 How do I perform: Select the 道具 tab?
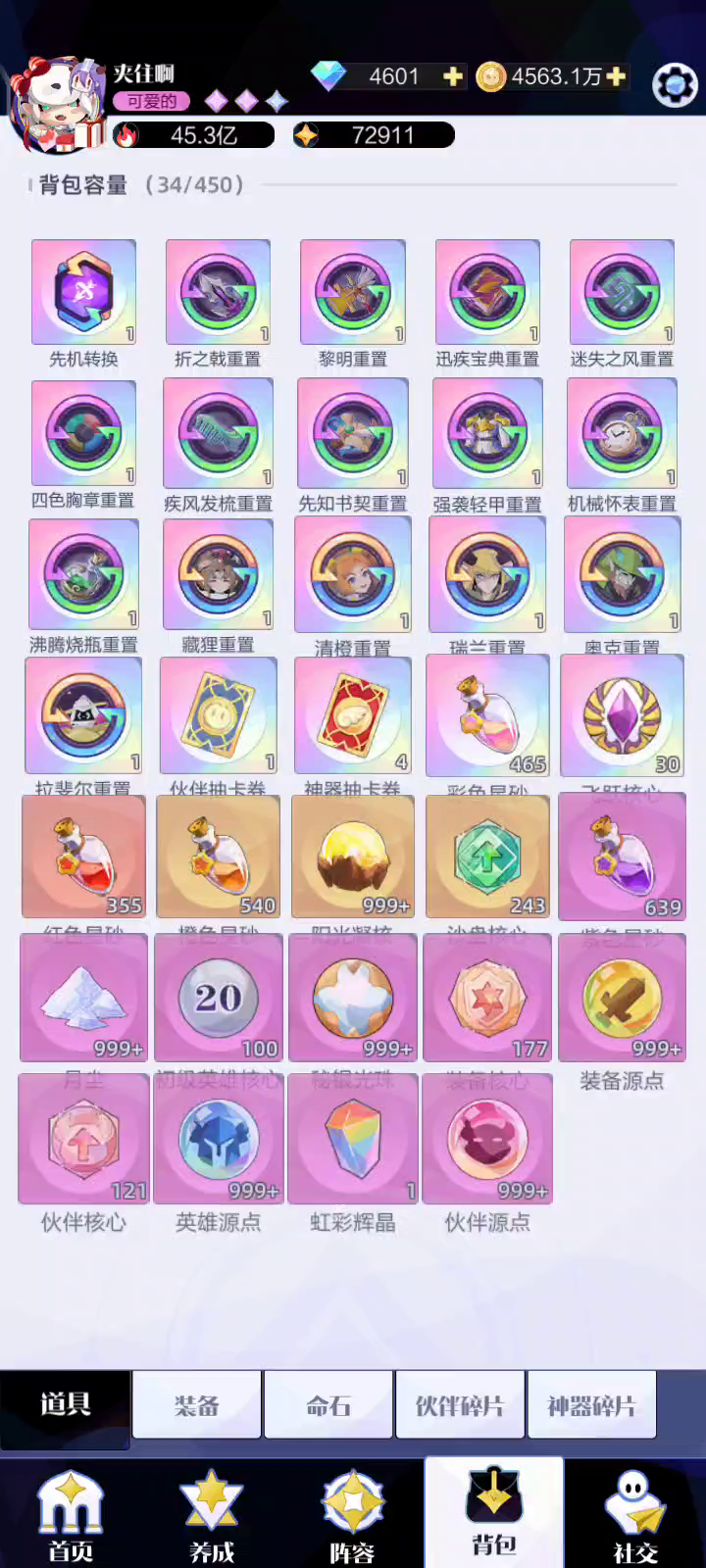(x=66, y=1405)
